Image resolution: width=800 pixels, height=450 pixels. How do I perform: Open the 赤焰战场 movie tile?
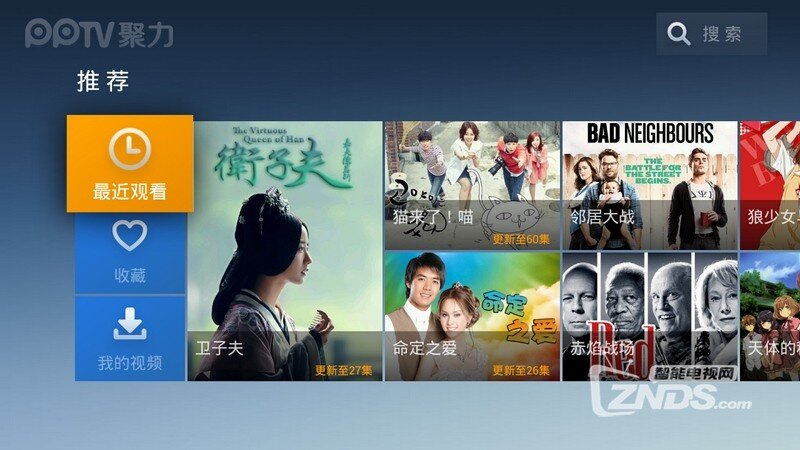(x=649, y=315)
